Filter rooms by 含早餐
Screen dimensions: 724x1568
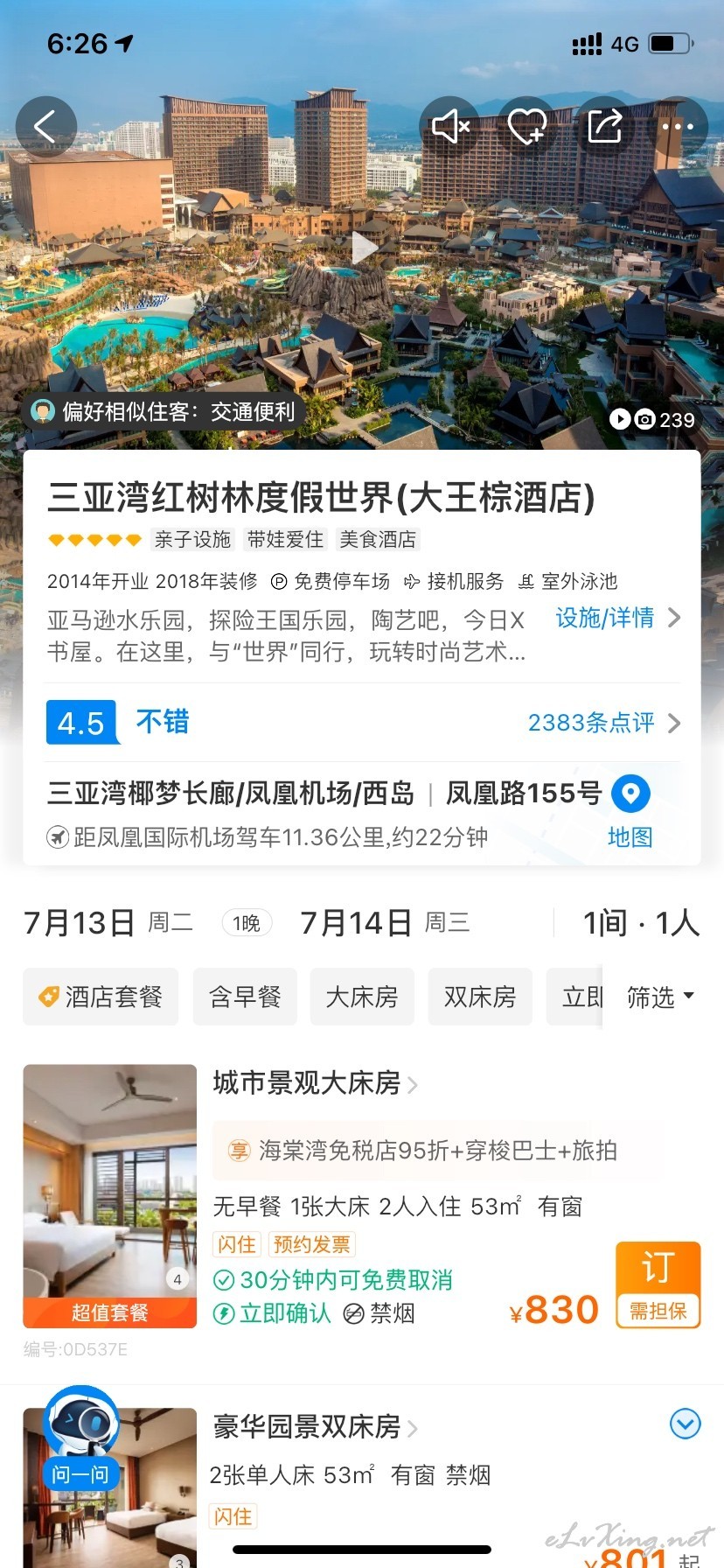tap(245, 997)
